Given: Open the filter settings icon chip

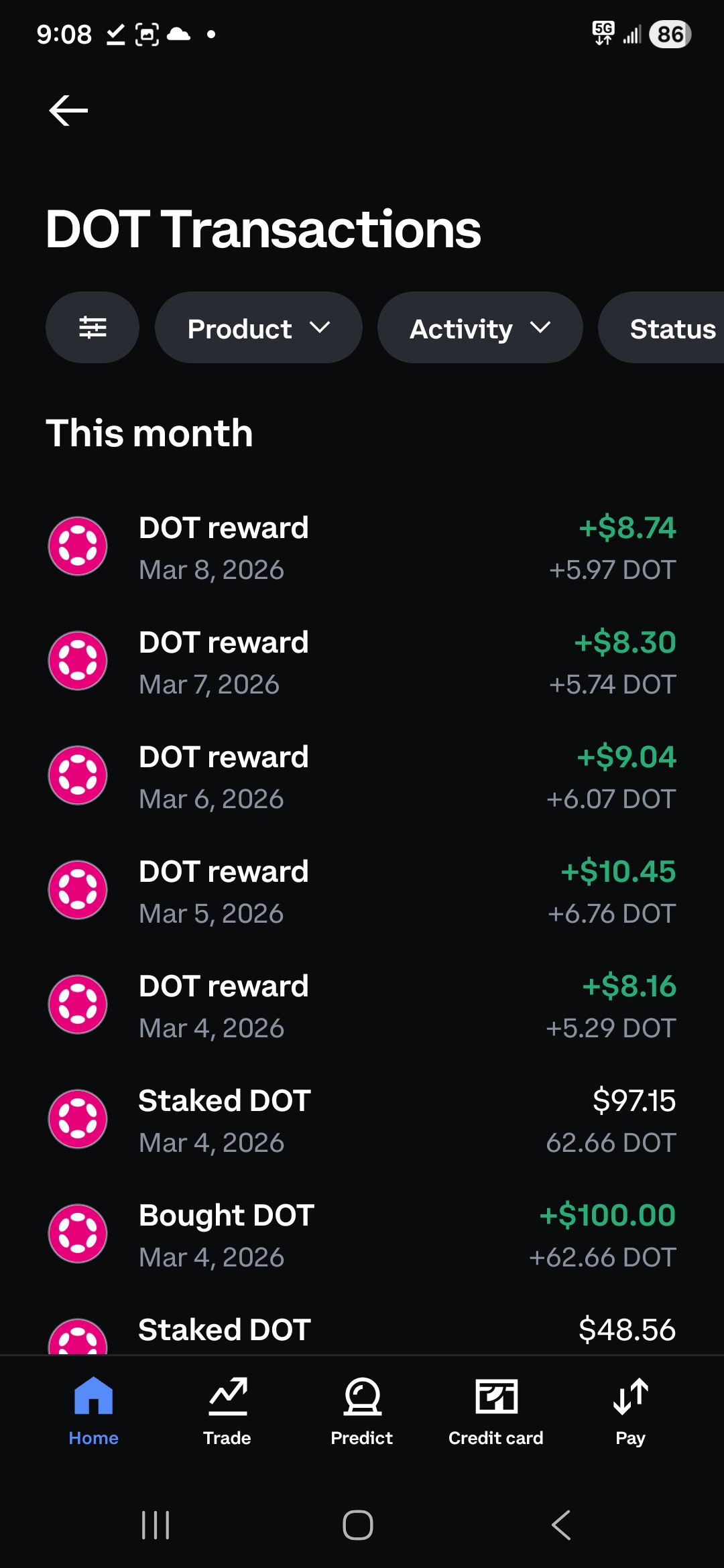Looking at the screenshot, I should click(93, 328).
